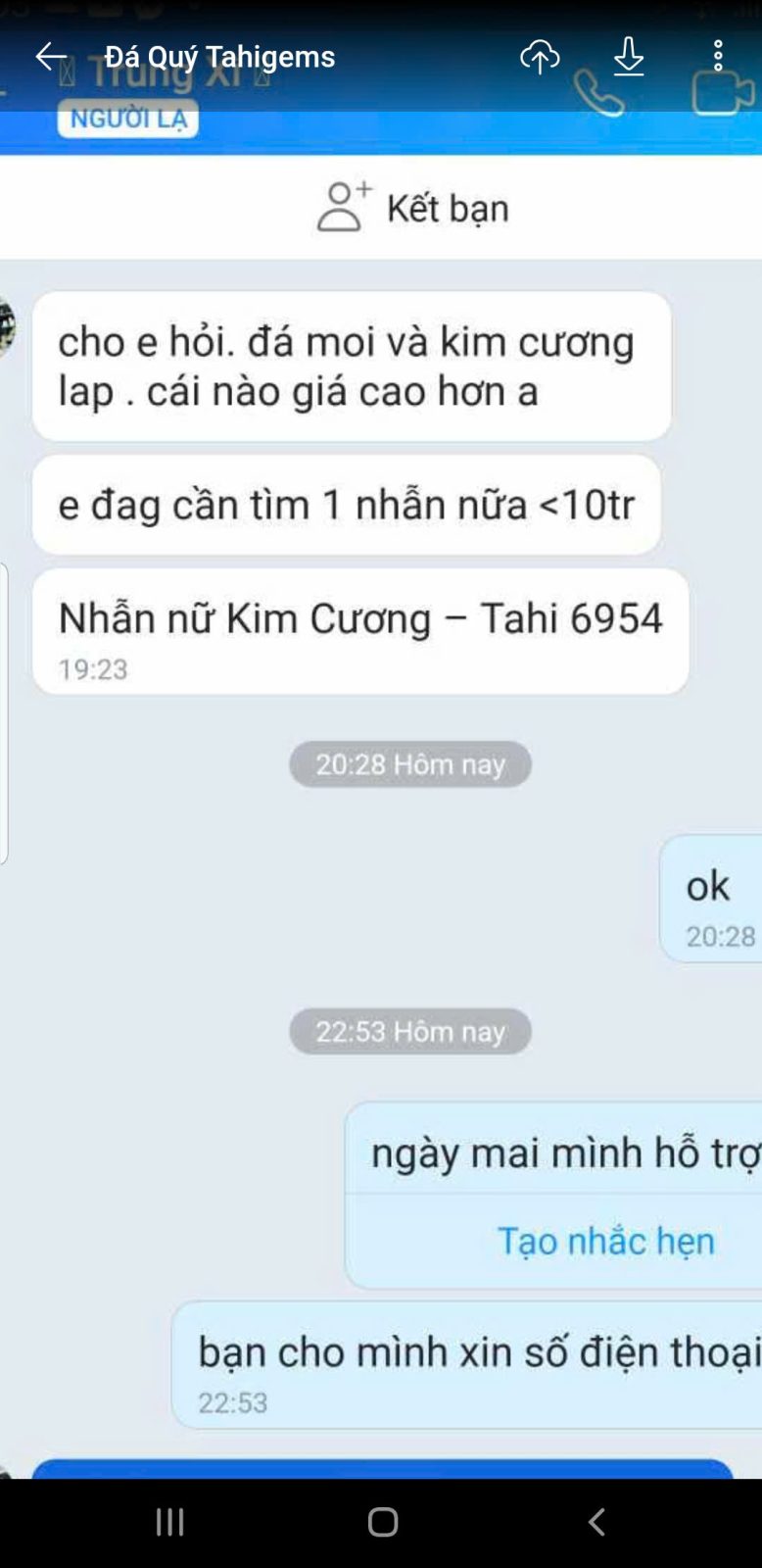Viewport: 762px width, 1568px height.
Task: Open the recent apps view
Action: click(x=169, y=1522)
